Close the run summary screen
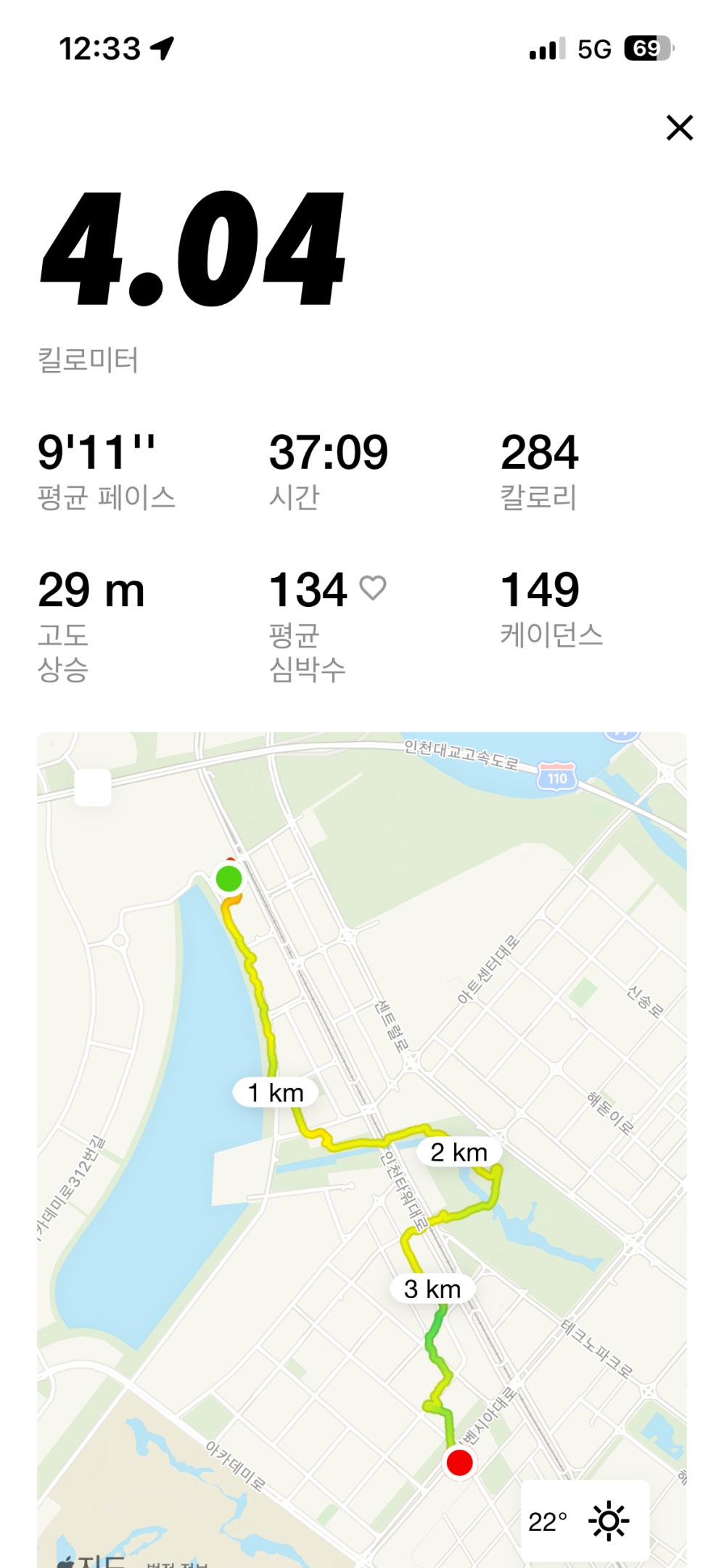This screenshot has width=724, height=1568. (679, 128)
